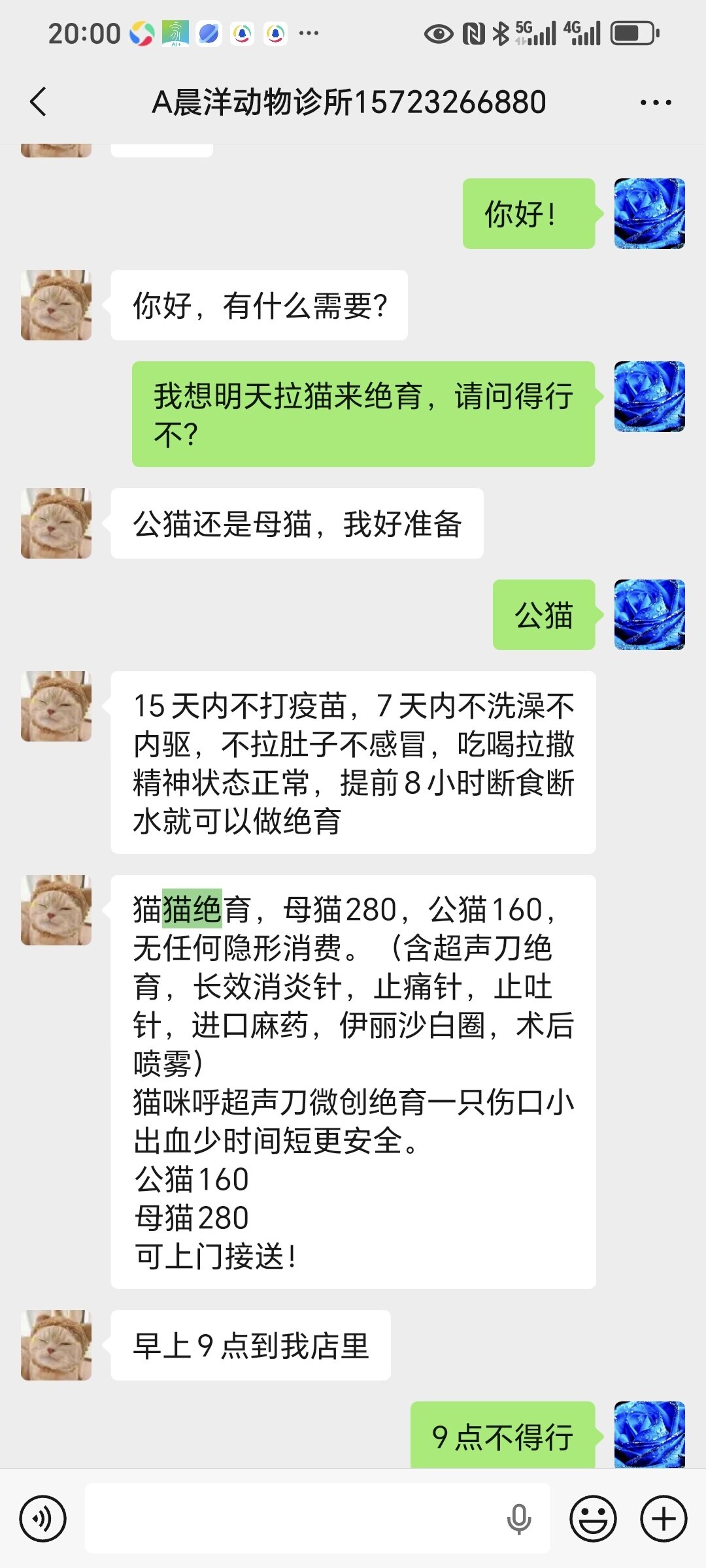Open the chat info three-dot menu

(x=656, y=103)
